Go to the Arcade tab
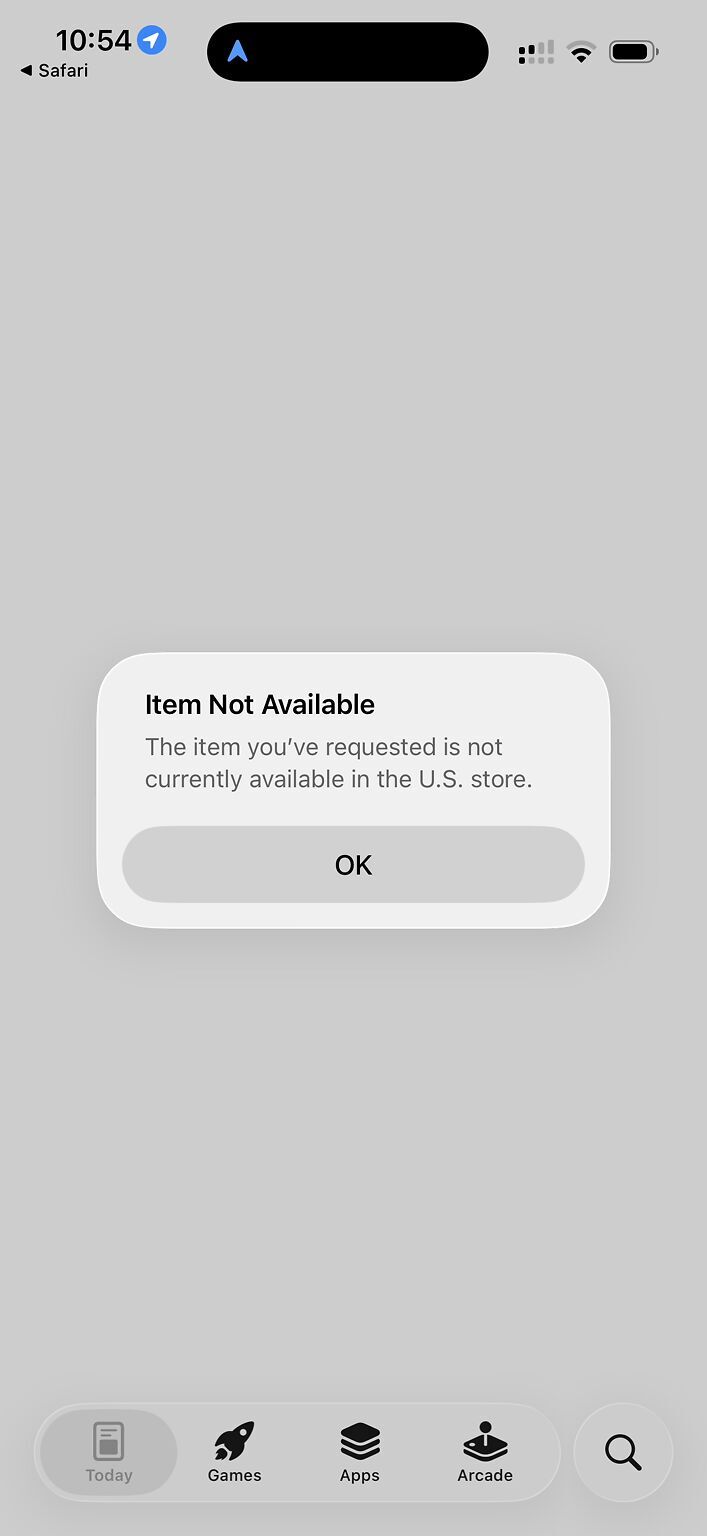The height and width of the screenshot is (1536, 707). pos(485,1452)
